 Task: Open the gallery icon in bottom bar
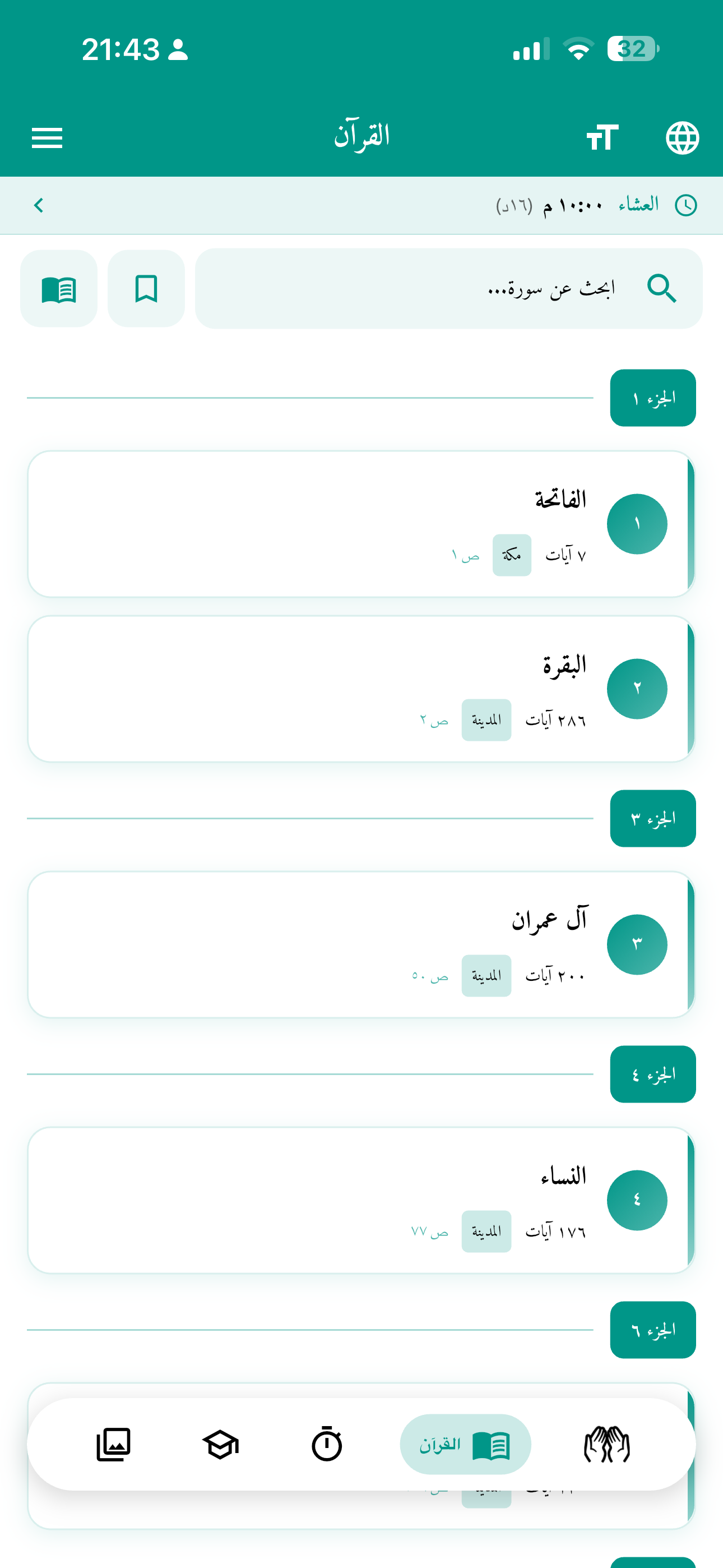113,1445
